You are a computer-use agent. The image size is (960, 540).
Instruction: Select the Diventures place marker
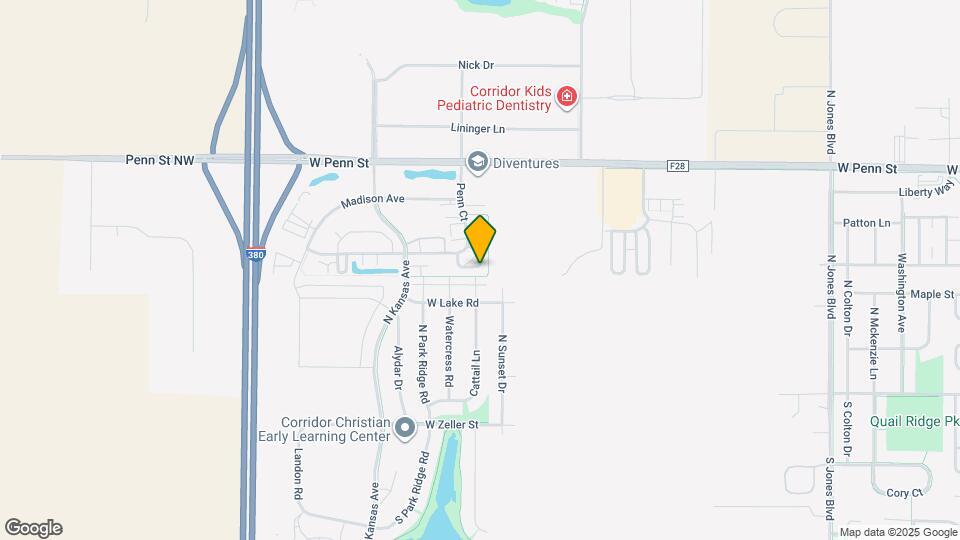coord(478,162)
